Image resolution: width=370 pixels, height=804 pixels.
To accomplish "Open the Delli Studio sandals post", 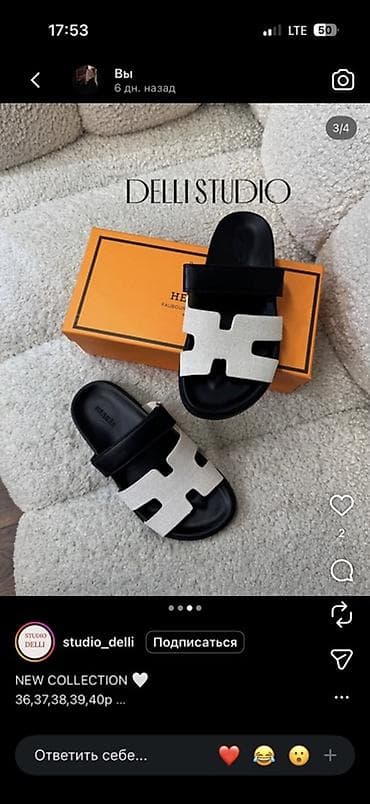I will pos(185,349).
